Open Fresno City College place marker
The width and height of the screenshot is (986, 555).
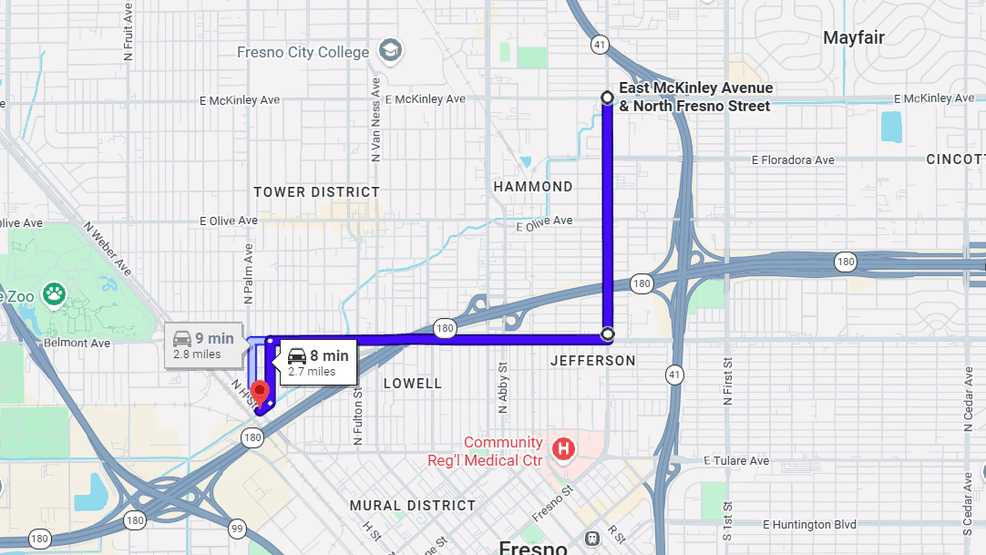(x=390, y=51)
